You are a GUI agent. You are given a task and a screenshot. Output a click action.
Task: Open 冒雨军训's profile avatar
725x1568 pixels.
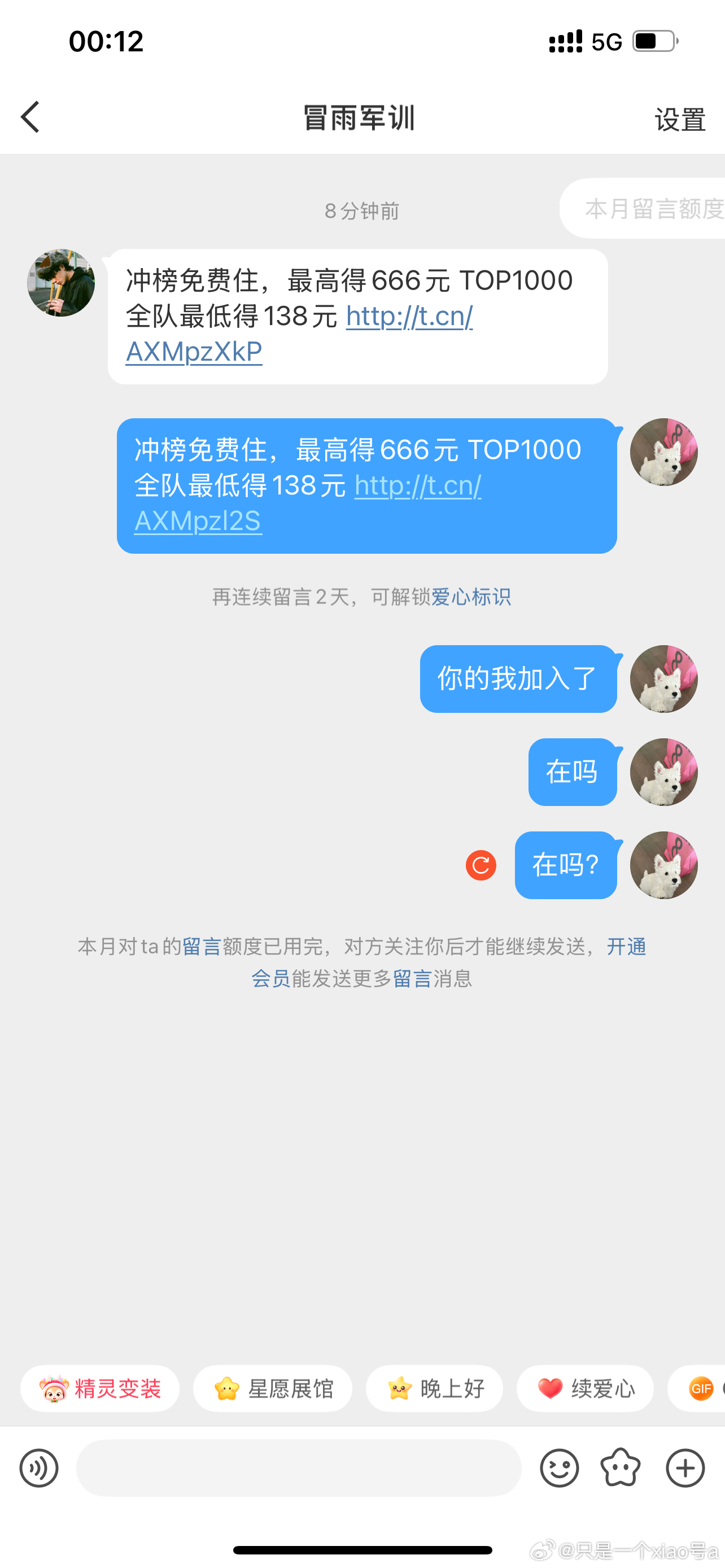[61, 282]
